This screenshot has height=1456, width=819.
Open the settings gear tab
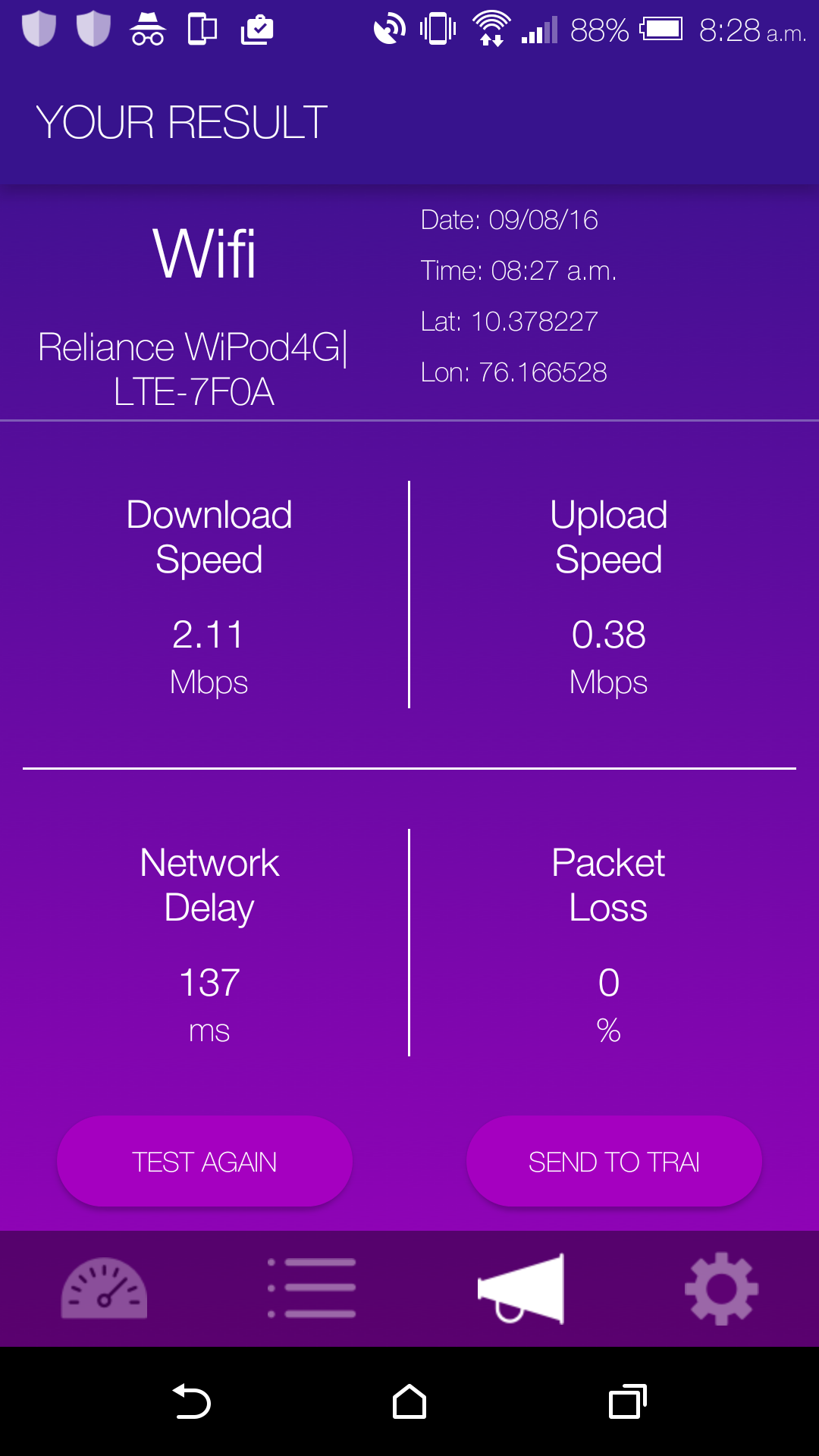[x=721, y=1288]
